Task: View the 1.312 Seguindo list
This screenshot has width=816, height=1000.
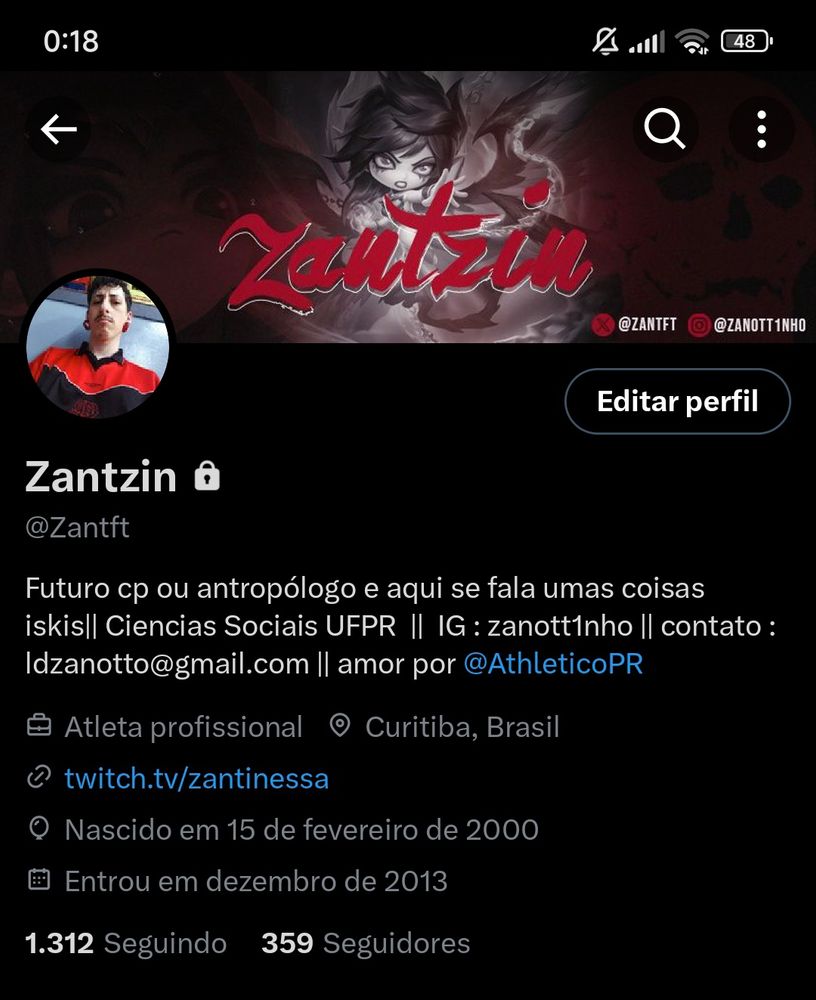Action: click(x=126, y=943)
